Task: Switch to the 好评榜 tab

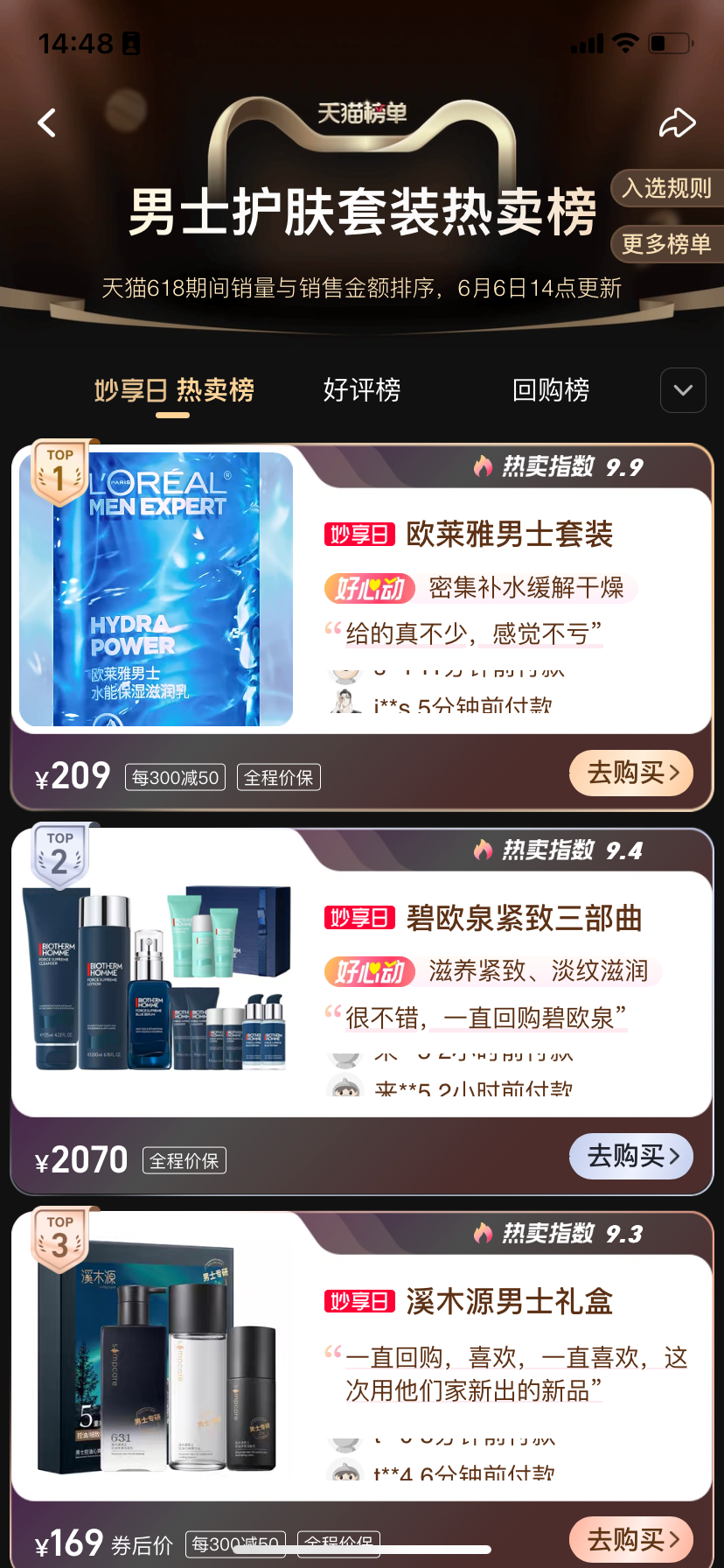Action: click(x=362, y=390)
